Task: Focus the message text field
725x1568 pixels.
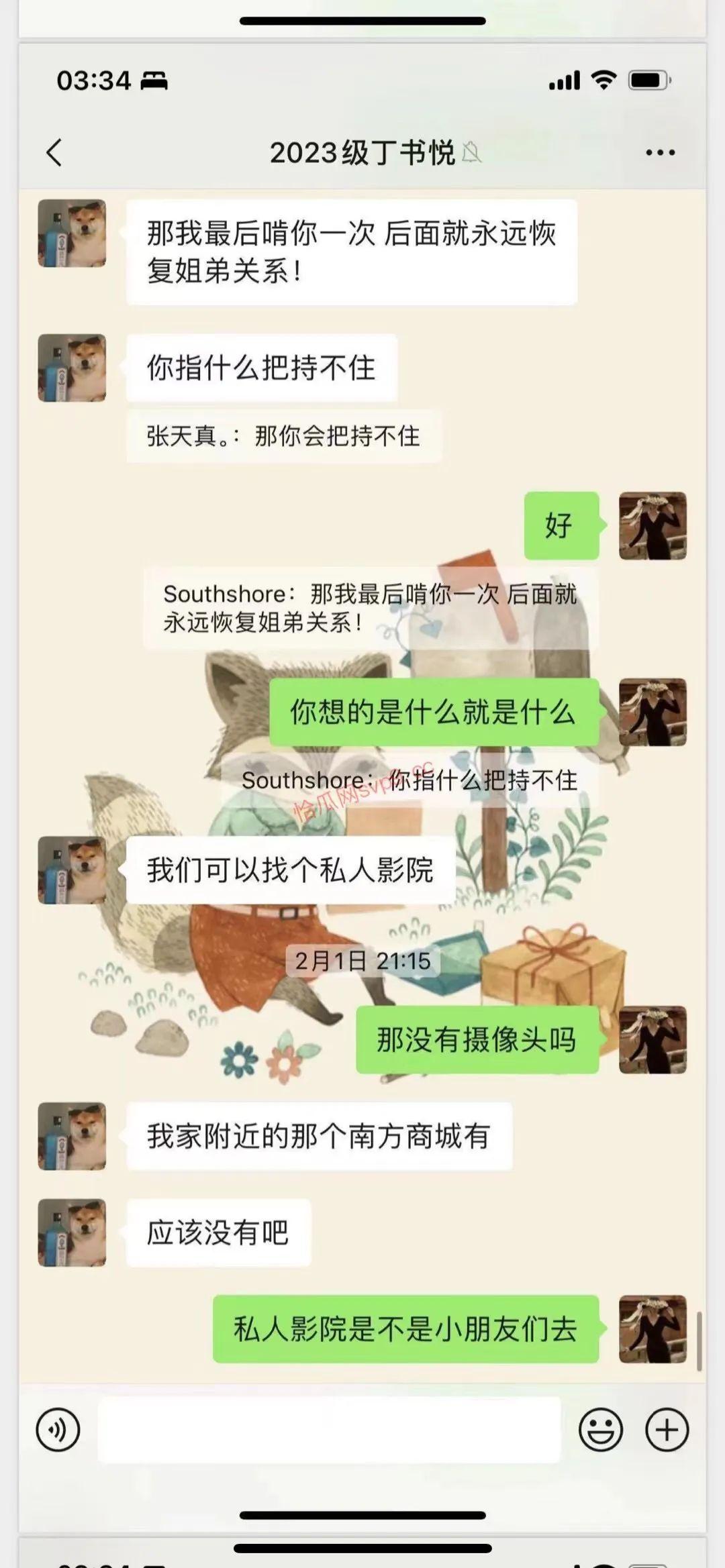Action: click(x=329, y=1430)
